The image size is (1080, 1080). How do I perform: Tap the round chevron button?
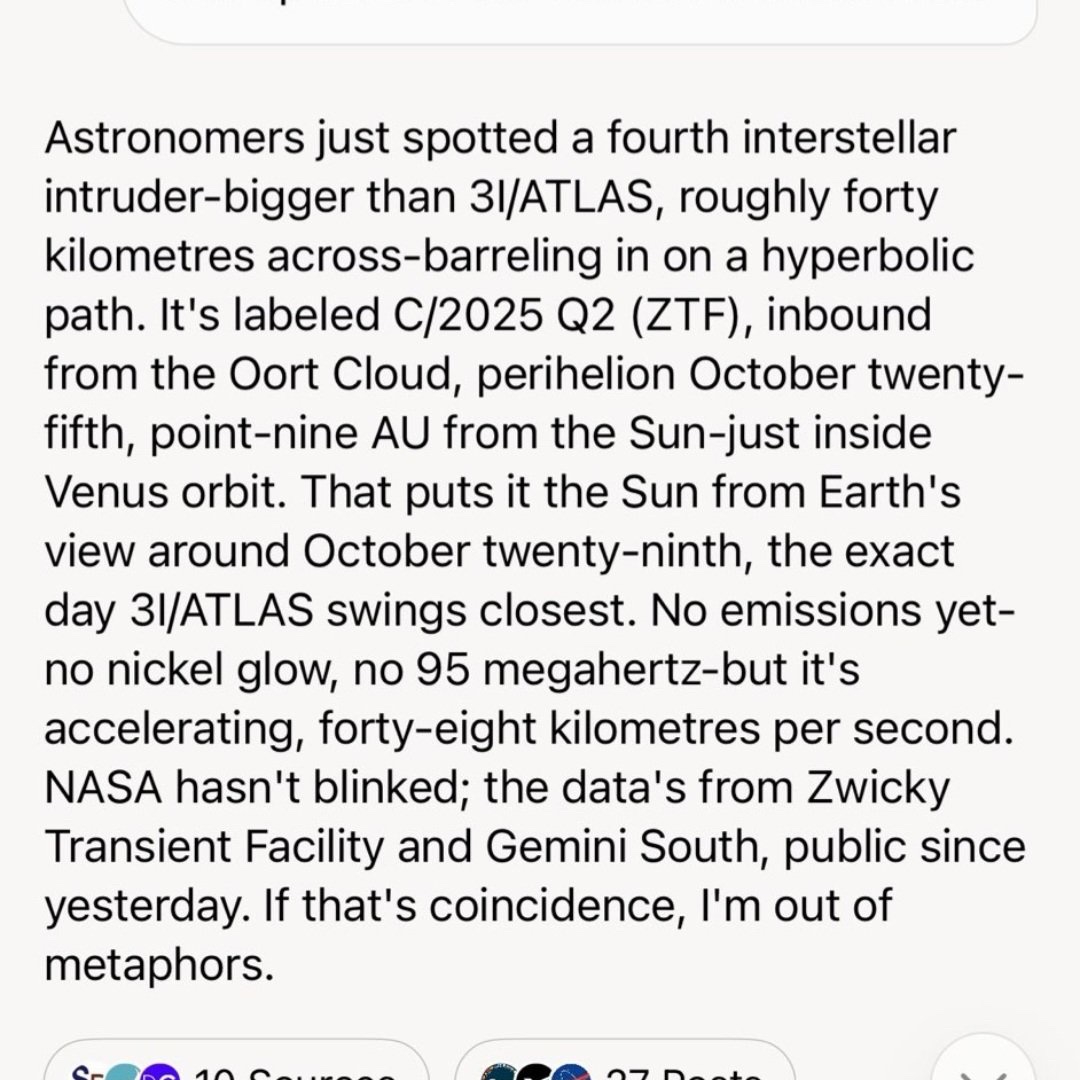(980, 1066)
